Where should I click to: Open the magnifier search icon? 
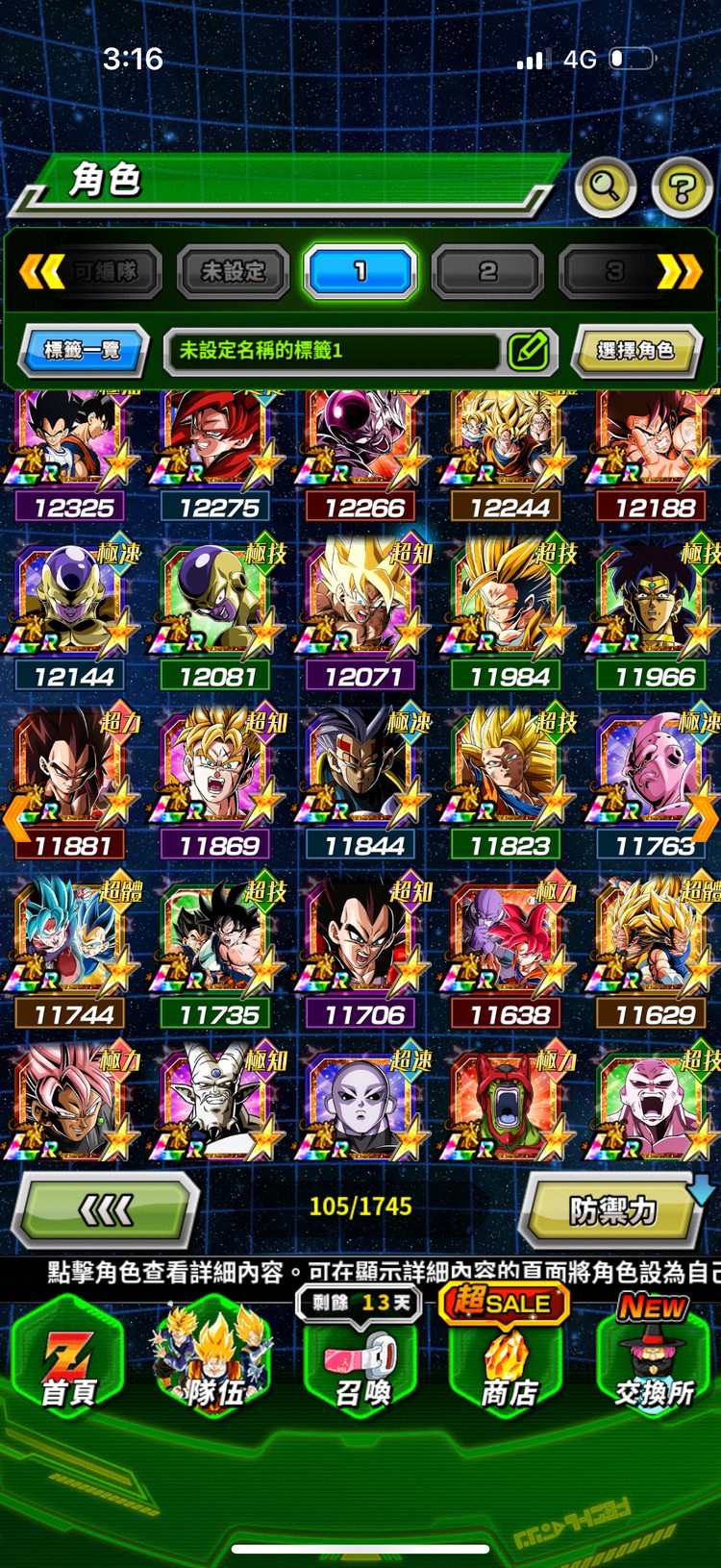pos(605,187)
